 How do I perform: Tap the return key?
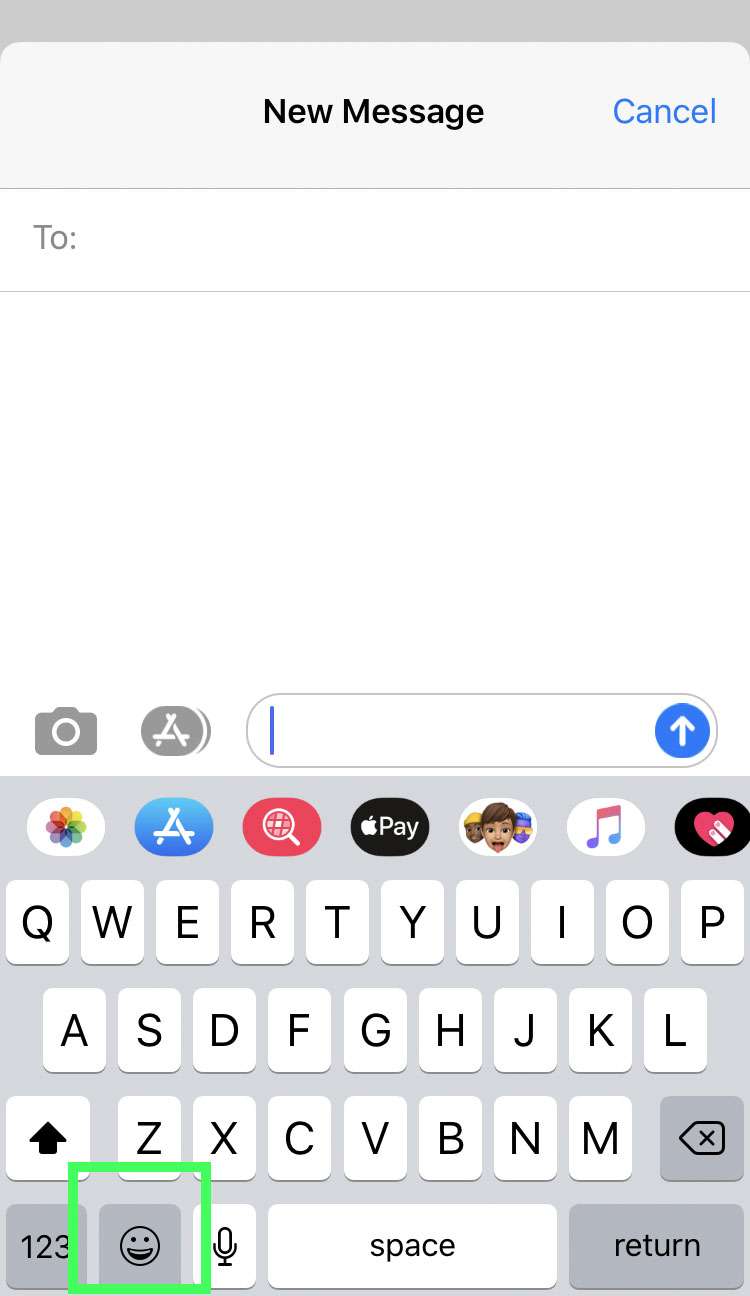656,1245
